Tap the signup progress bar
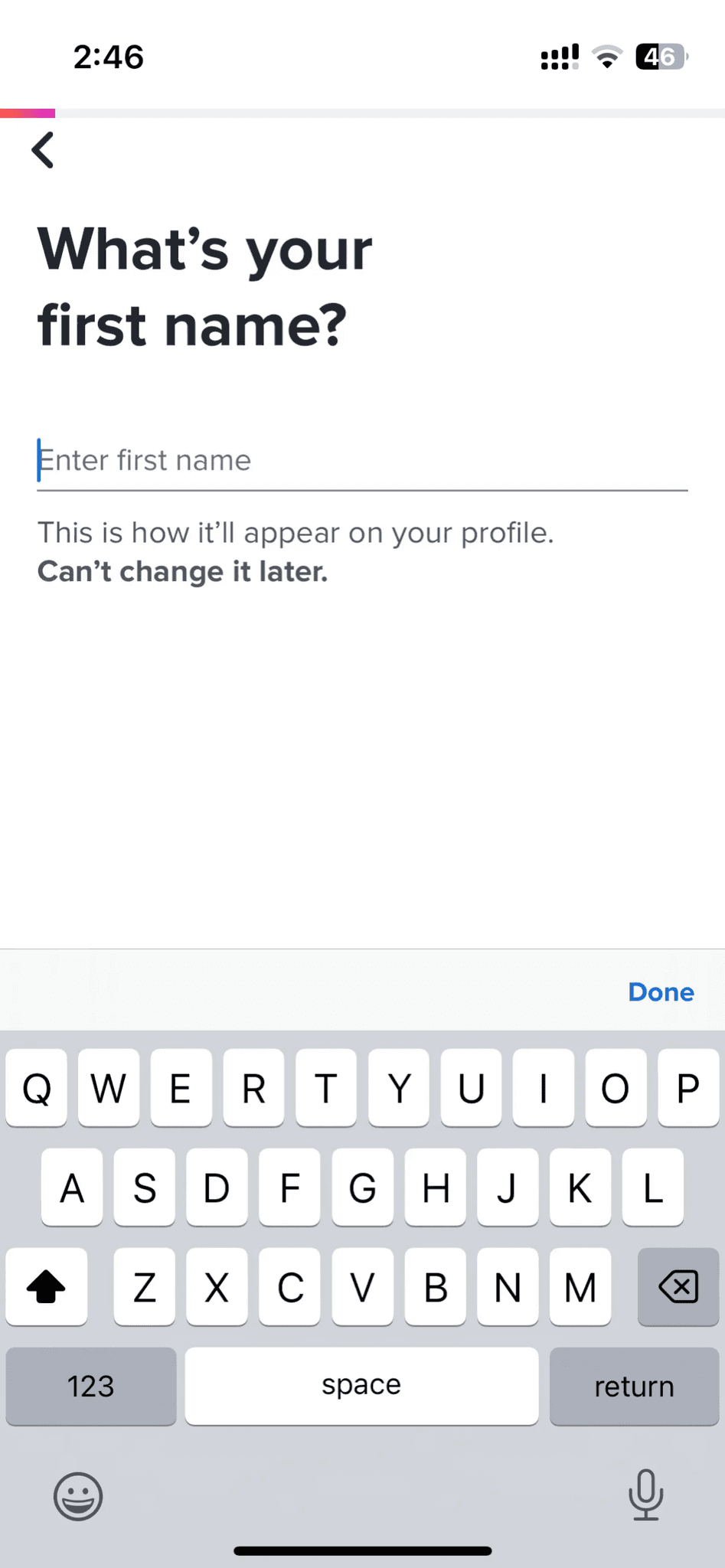 tap(28, 112)
